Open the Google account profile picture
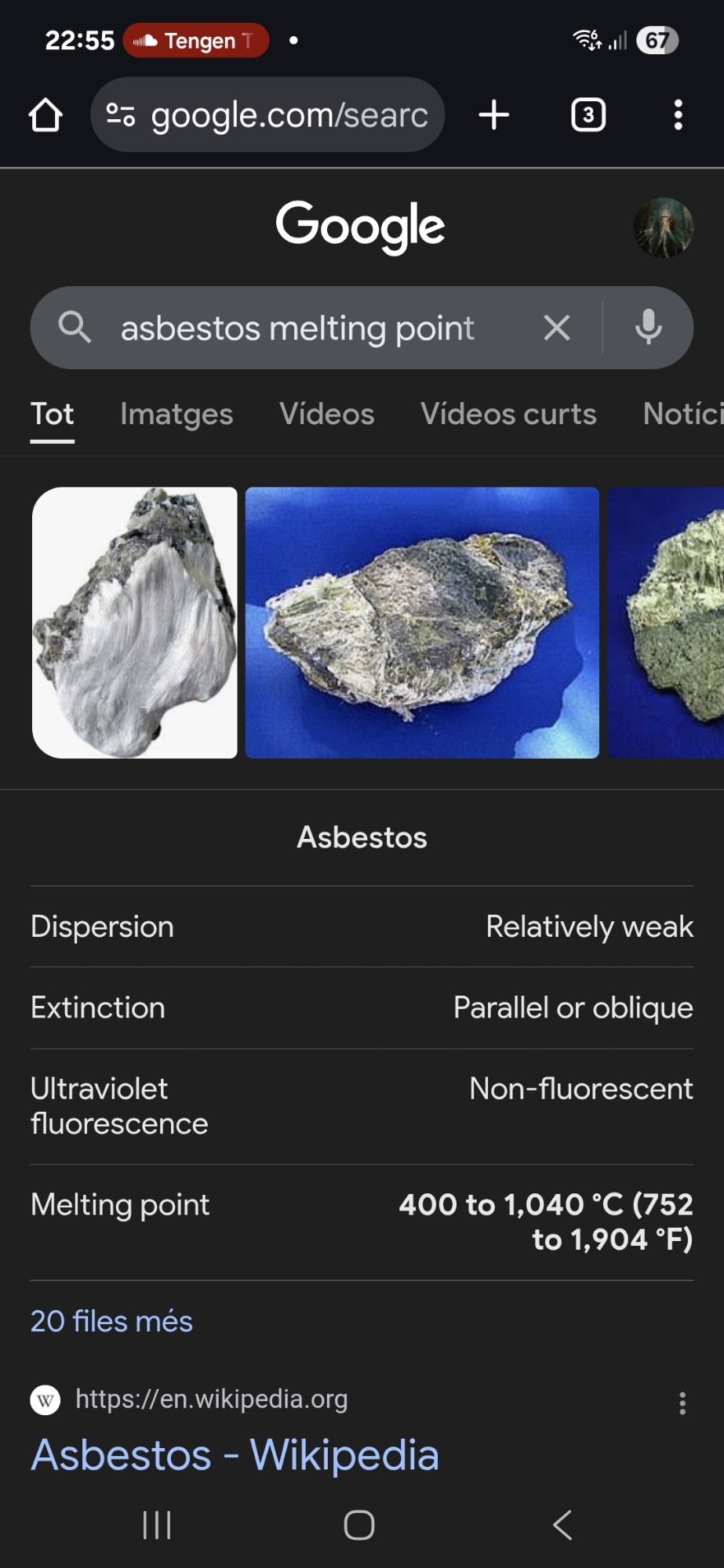This screenshot has height=1568, width=724. pos(663,227)
